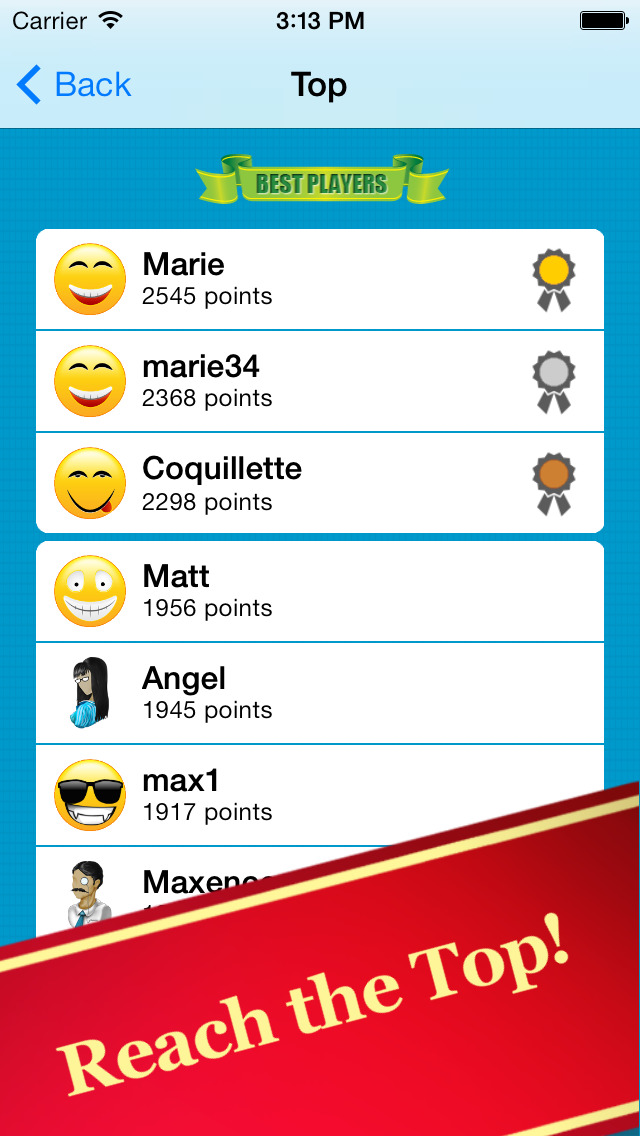
Task: View Coquillette's player entry
Action: [320, 483]
